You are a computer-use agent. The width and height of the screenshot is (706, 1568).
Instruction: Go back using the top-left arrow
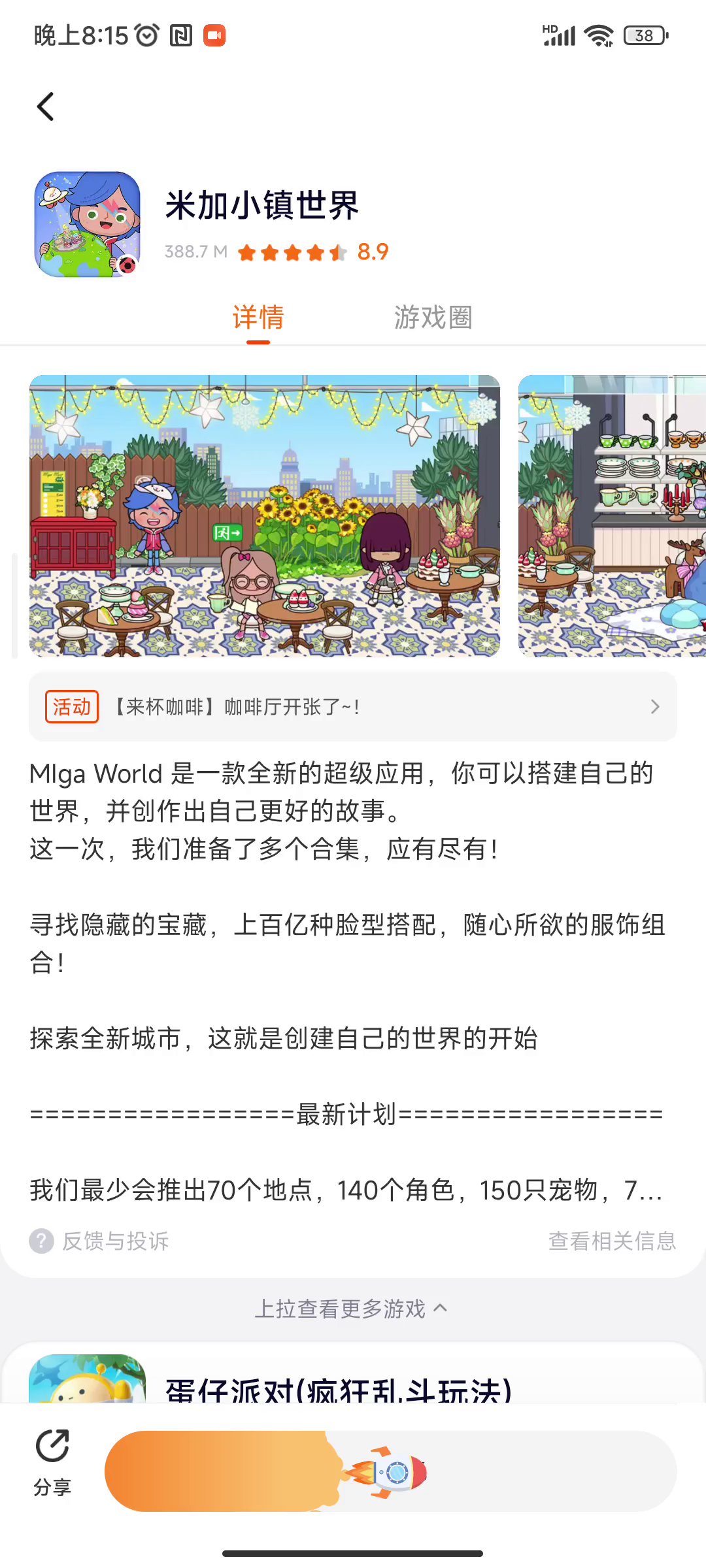45,106
